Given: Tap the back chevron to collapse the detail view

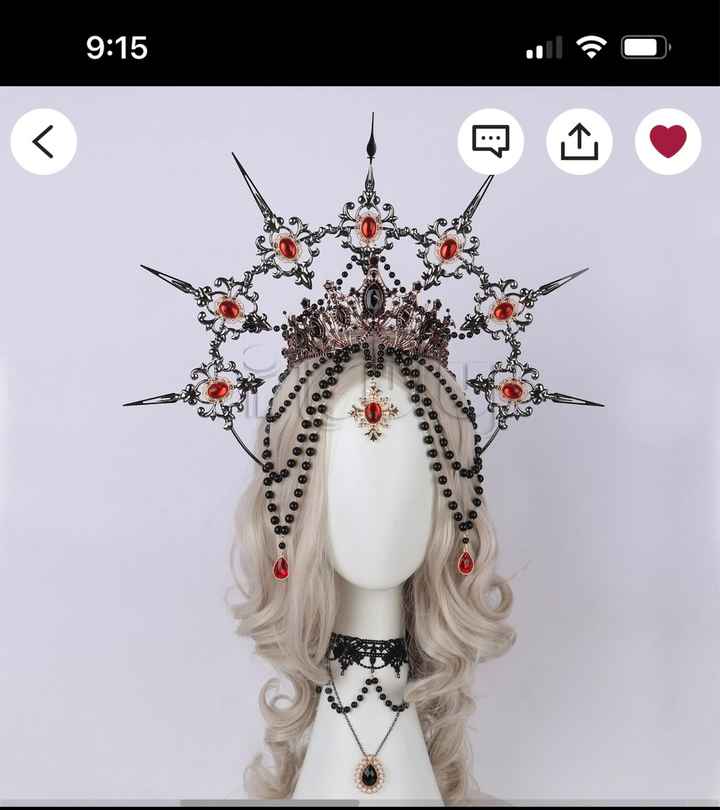Looking at the screenshot, I should [x=42, y=141].
